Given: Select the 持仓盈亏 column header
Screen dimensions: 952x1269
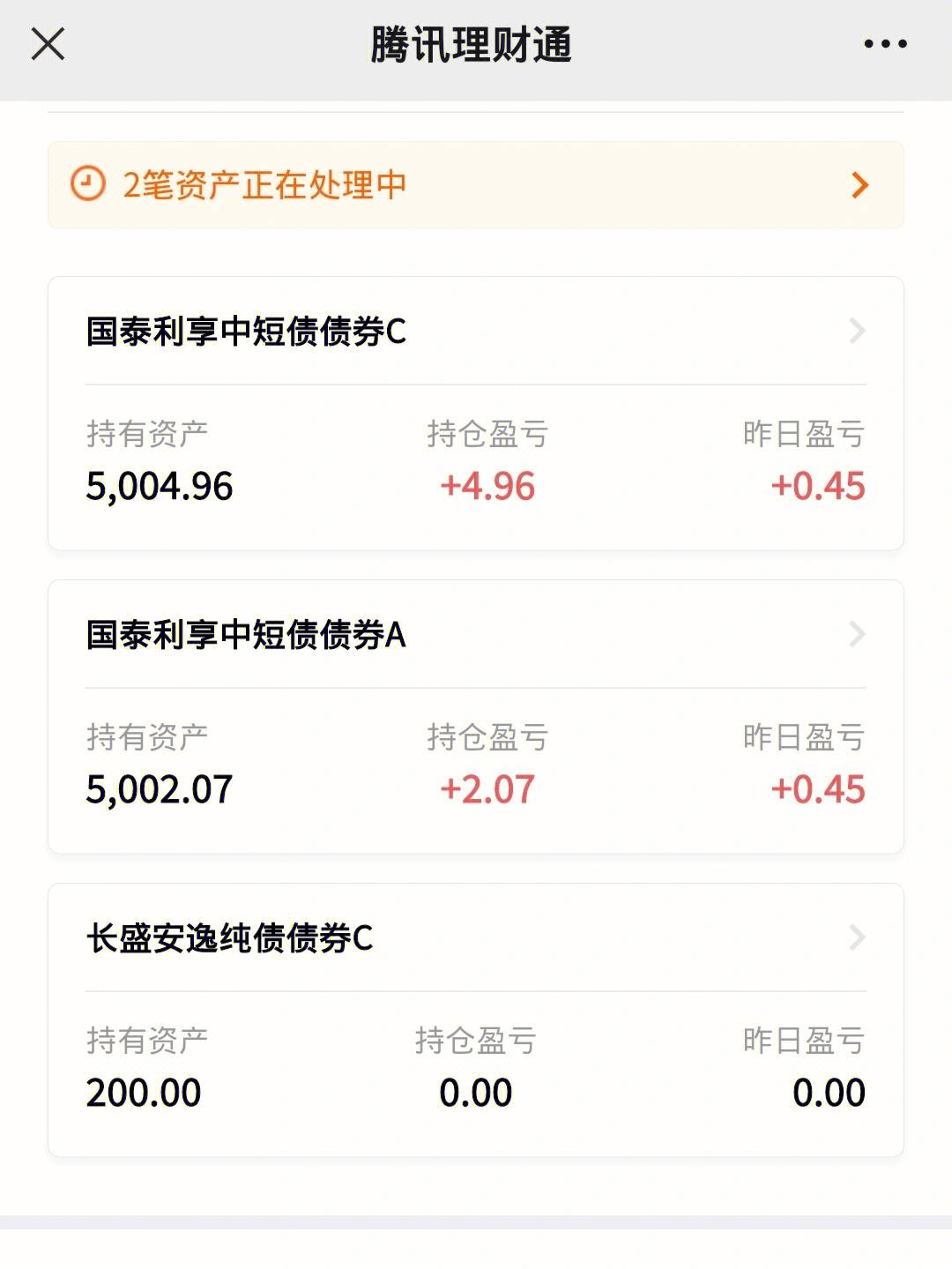Looking at the screenshot, I should tap(487, 432).
